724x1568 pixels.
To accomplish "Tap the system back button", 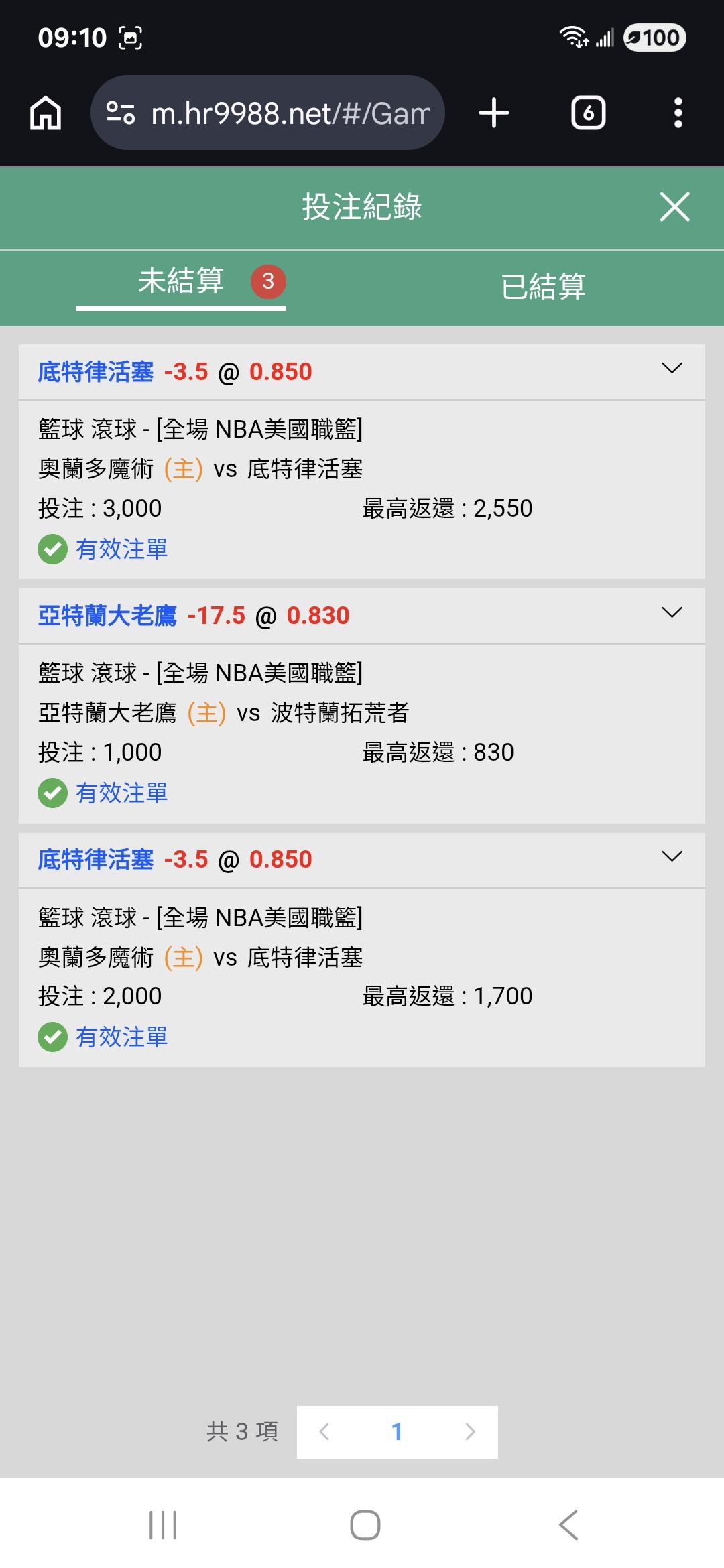I will pos(568,1526).
